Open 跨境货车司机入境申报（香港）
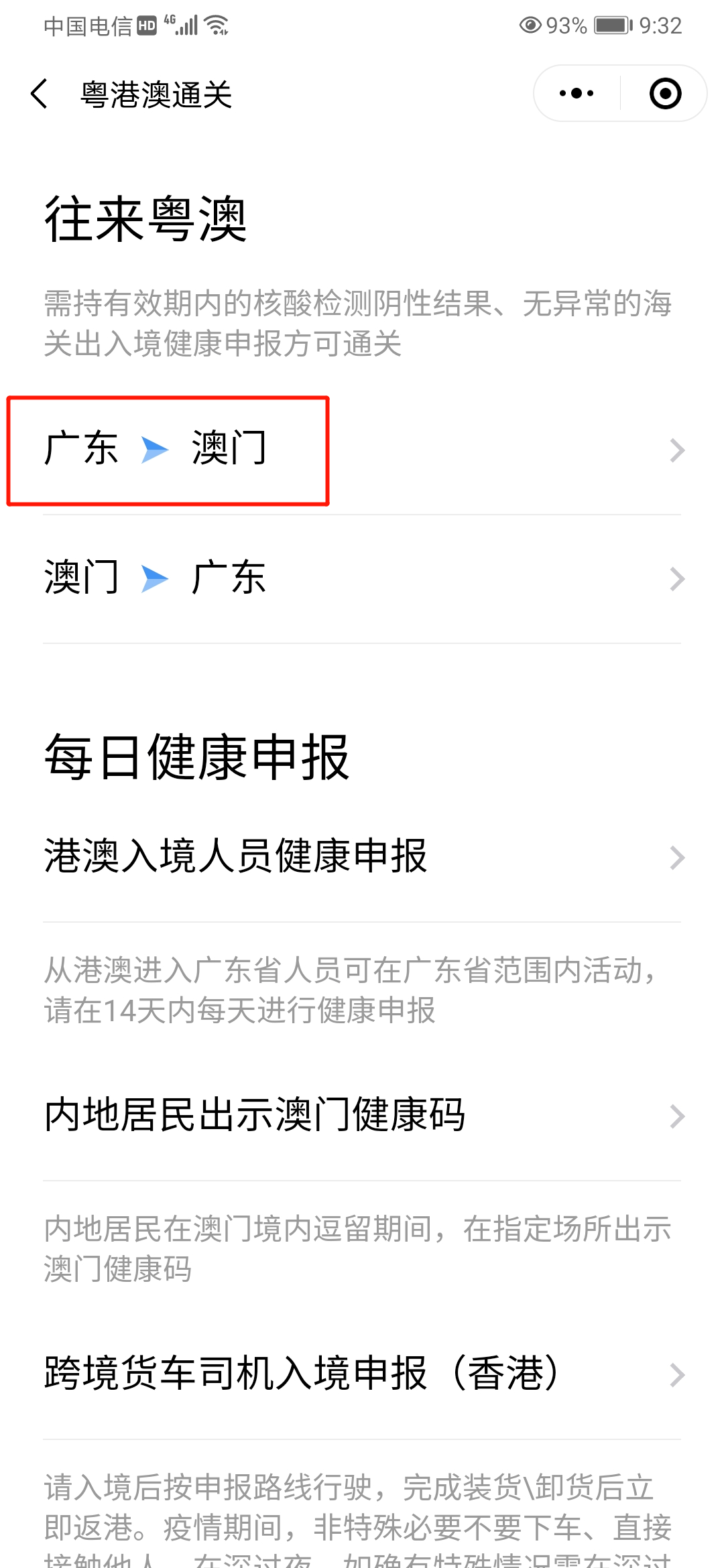The width and height of the screenshot is (724, 1568). [x=362, y=1374]
